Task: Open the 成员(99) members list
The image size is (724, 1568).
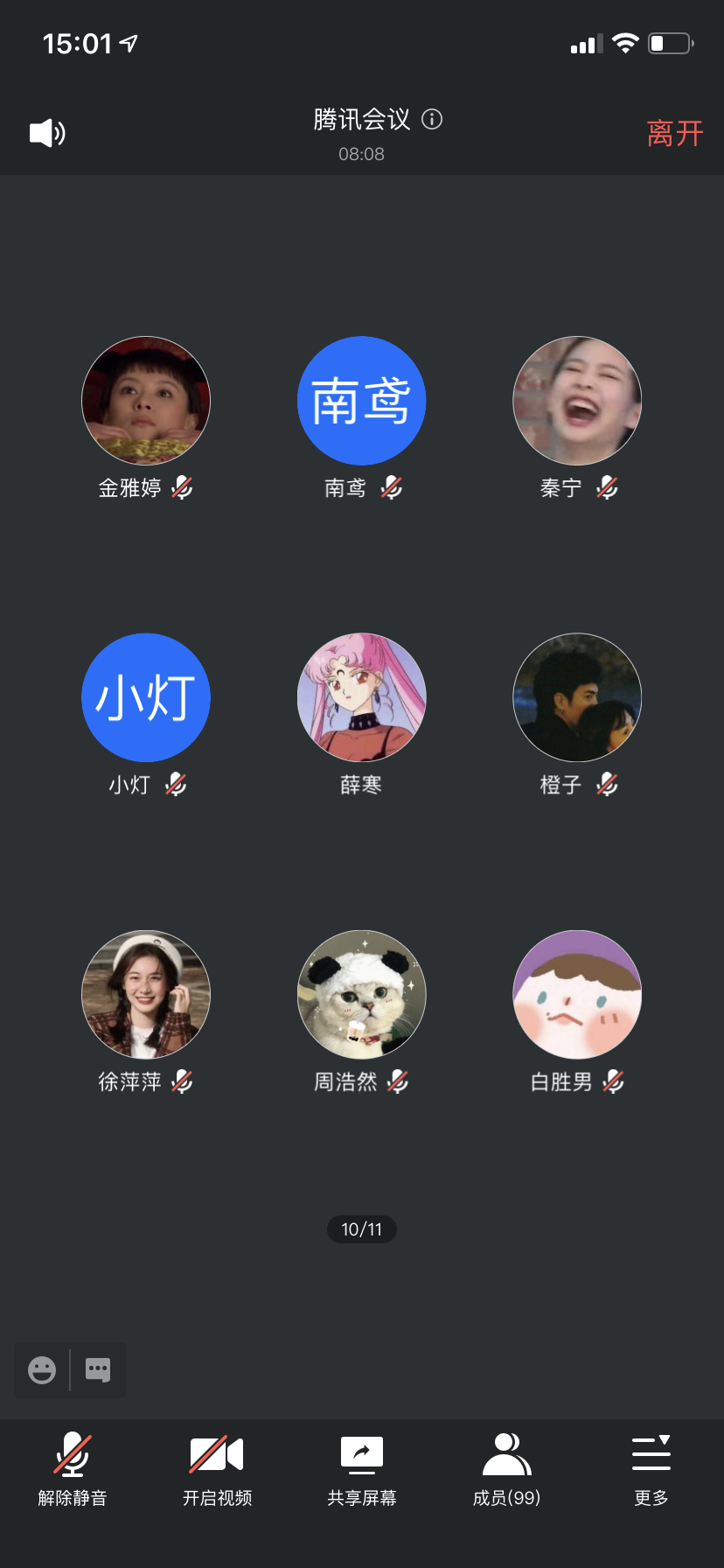Action: point(506,1470)
